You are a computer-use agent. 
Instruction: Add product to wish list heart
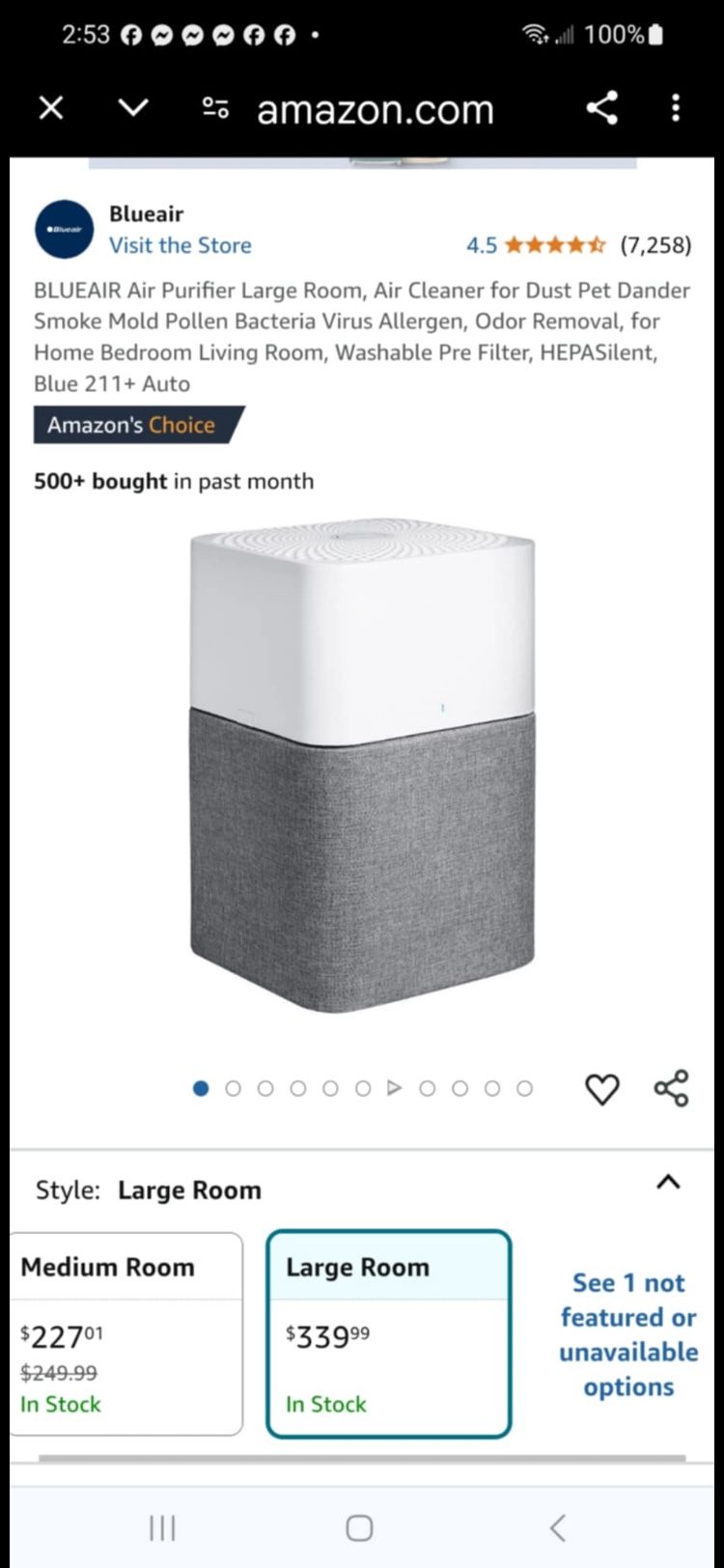(x=602, y=1089)
